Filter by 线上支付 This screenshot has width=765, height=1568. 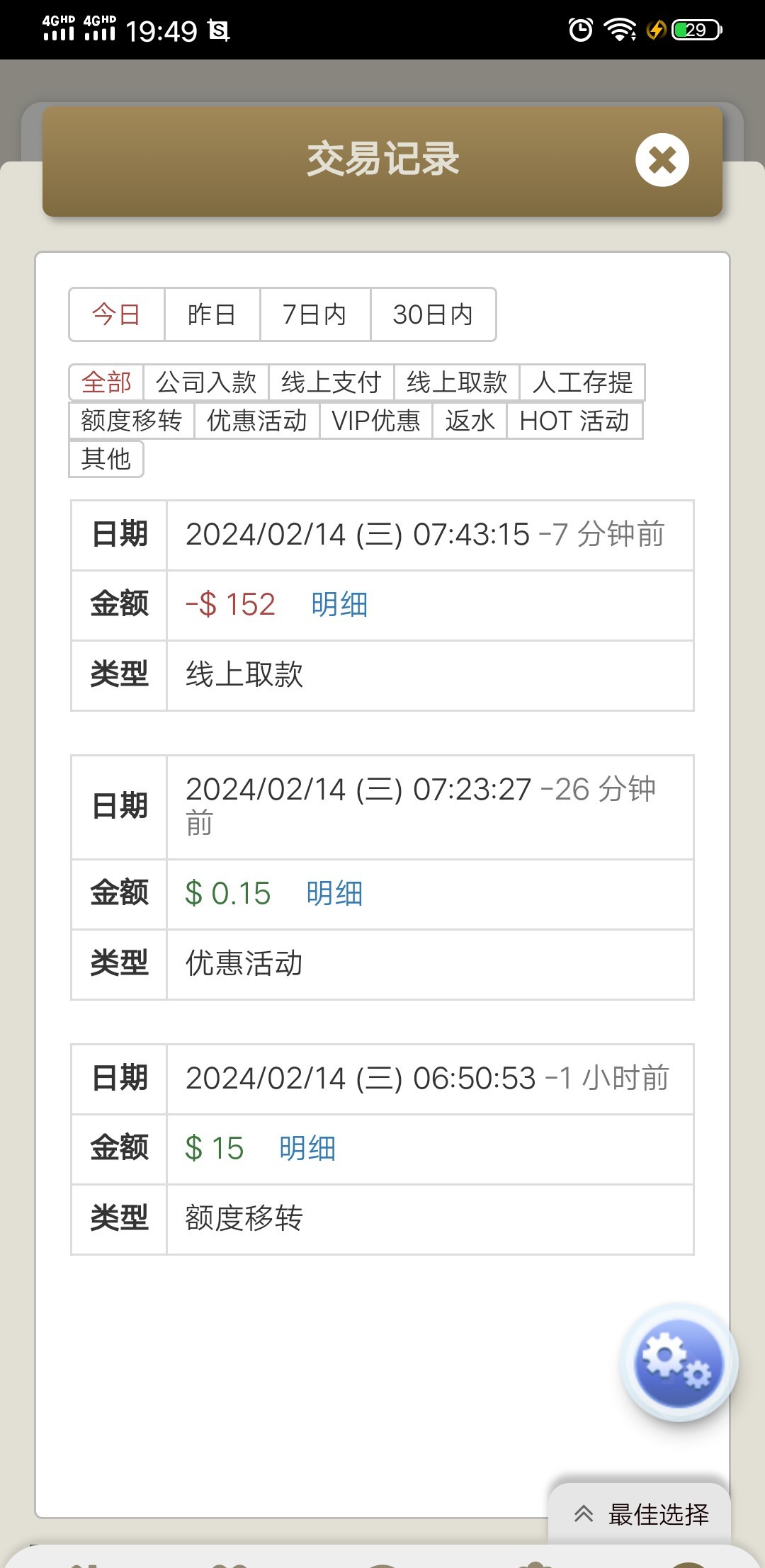331,382
